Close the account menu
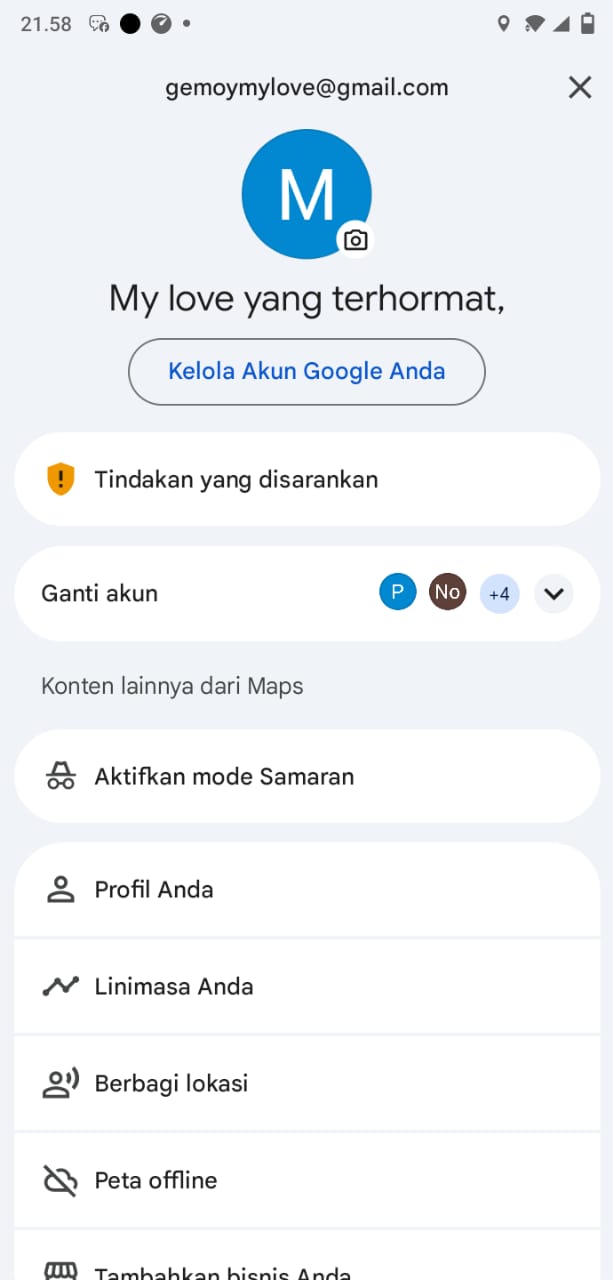 [580, 88]
